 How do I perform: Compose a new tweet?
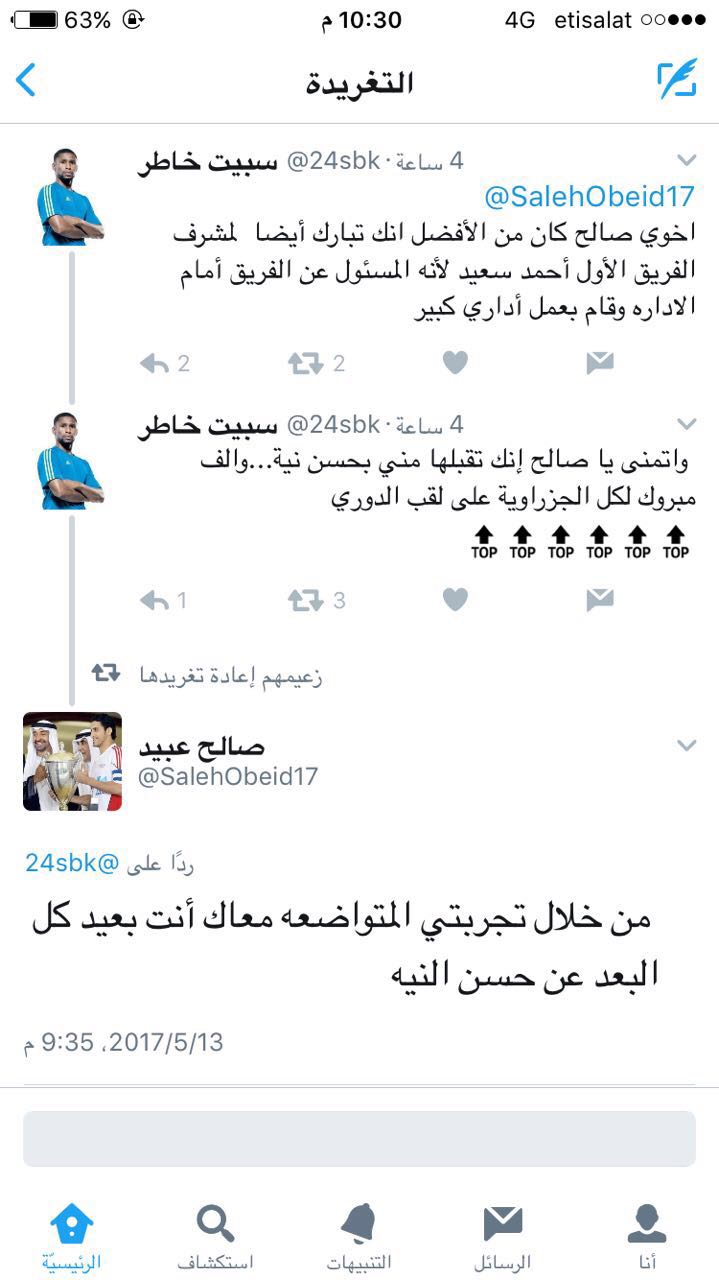[x=677, y=79]
